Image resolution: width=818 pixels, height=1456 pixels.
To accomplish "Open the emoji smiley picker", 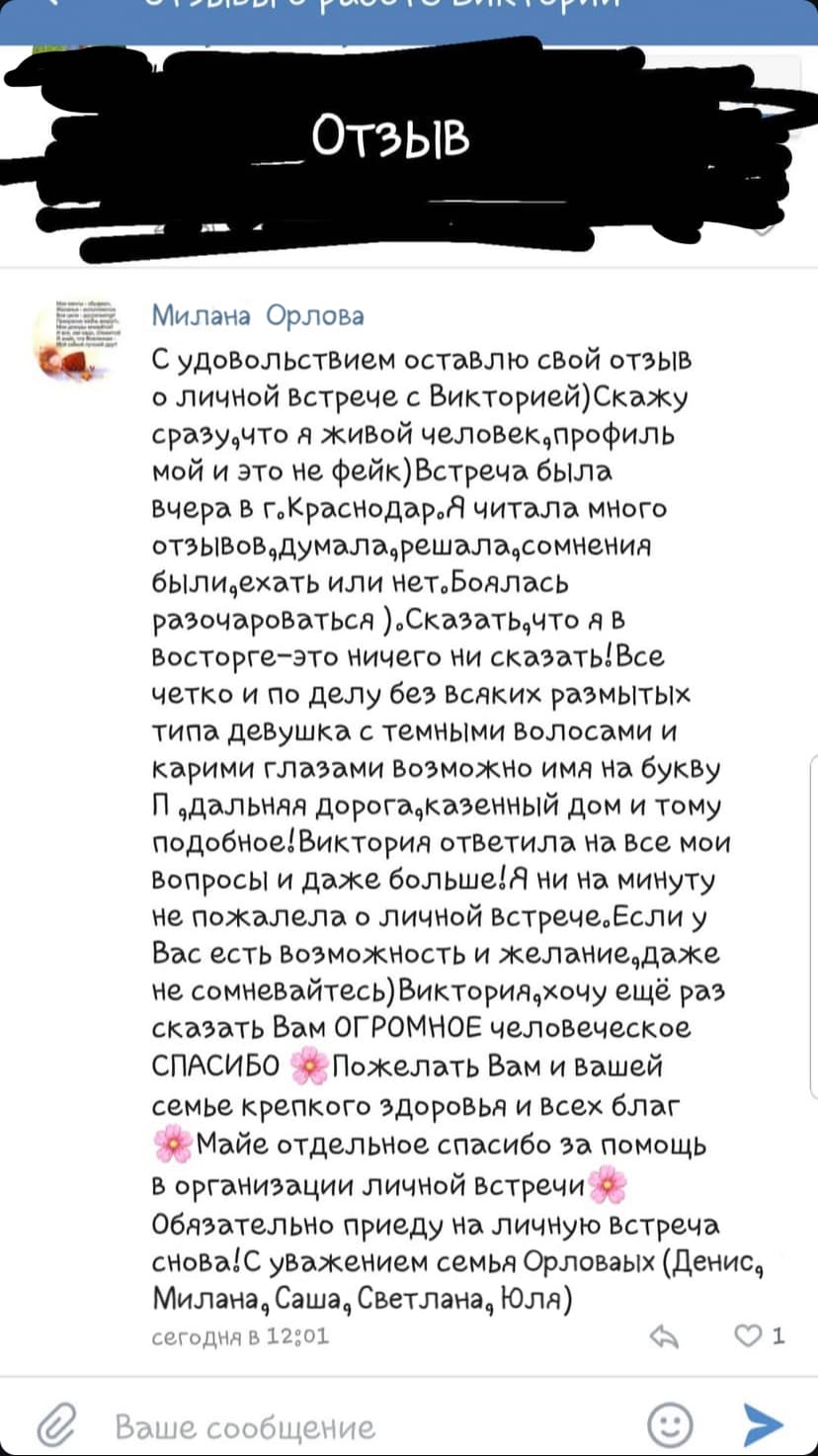I will click(x=670, y=1424).
